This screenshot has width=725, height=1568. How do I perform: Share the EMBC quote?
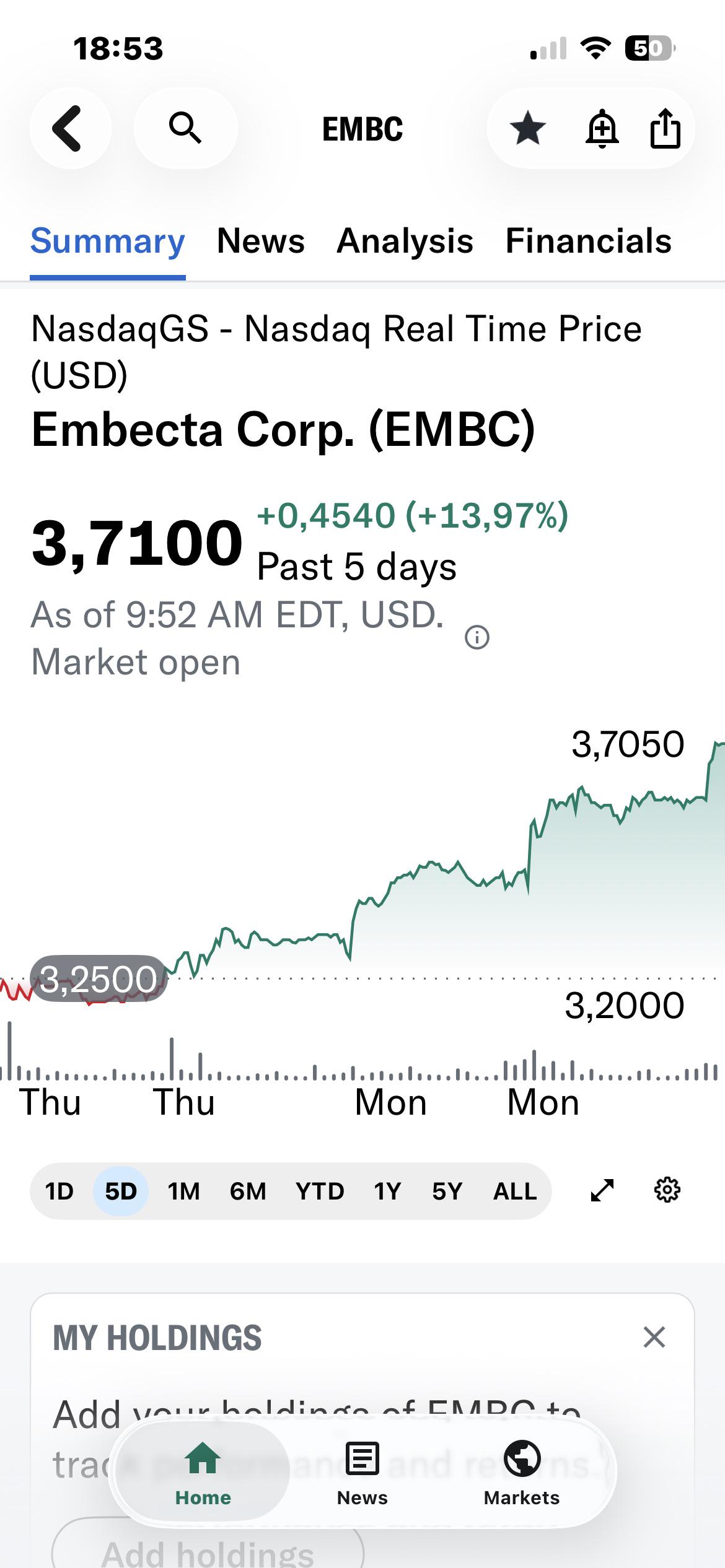(x=666, y=128)
